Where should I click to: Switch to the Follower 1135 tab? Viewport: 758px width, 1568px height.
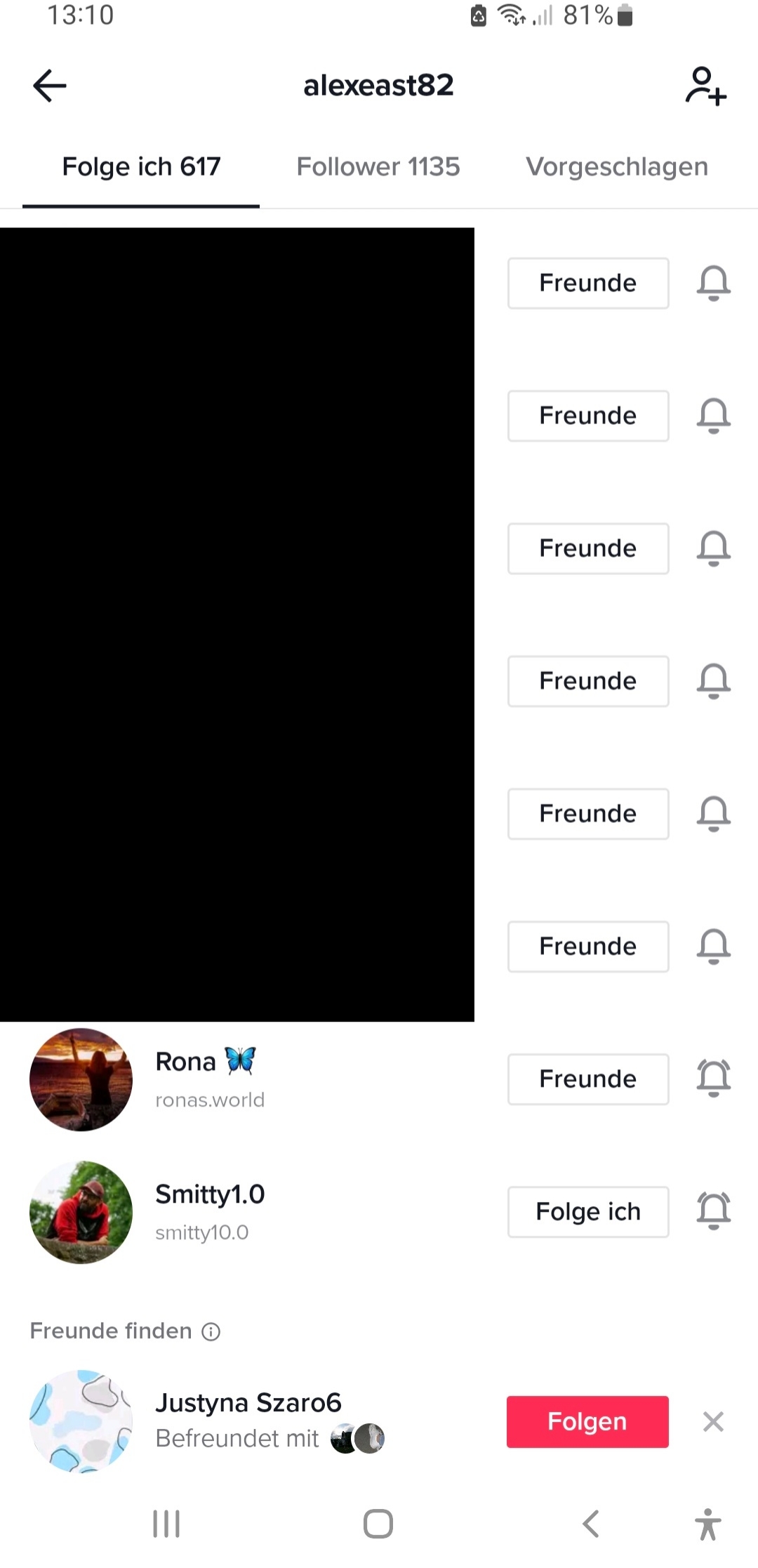coord(378,167)
